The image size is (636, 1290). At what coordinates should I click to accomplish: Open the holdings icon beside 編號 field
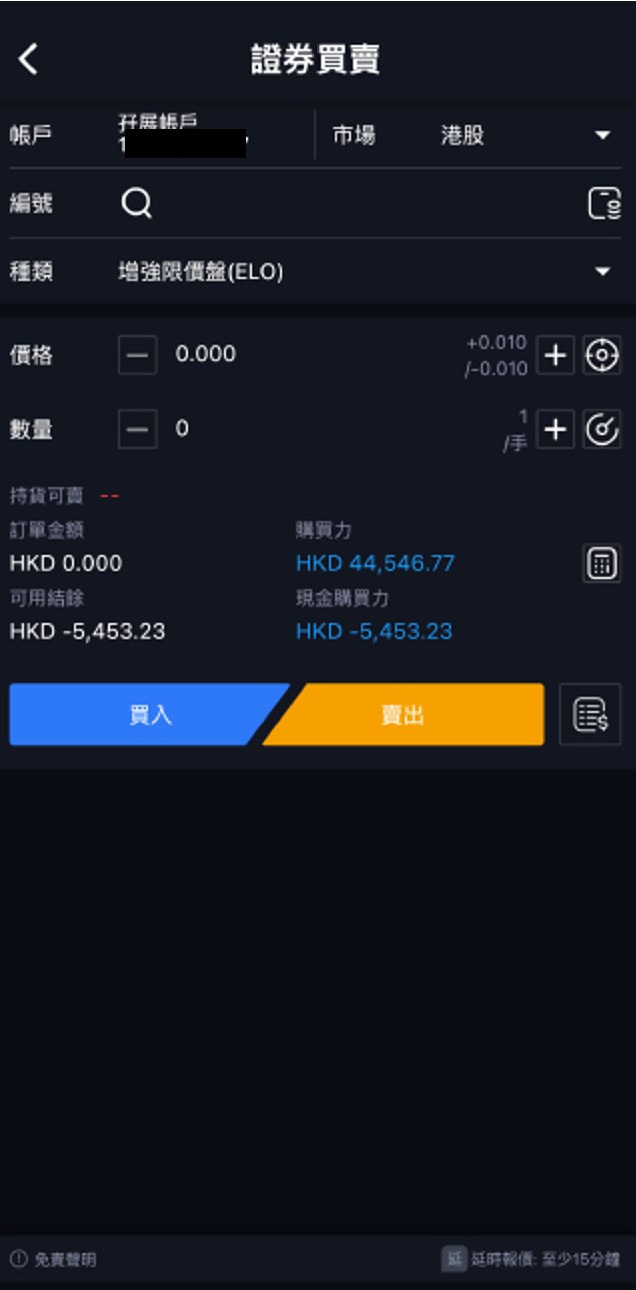[x=603, y=204]
